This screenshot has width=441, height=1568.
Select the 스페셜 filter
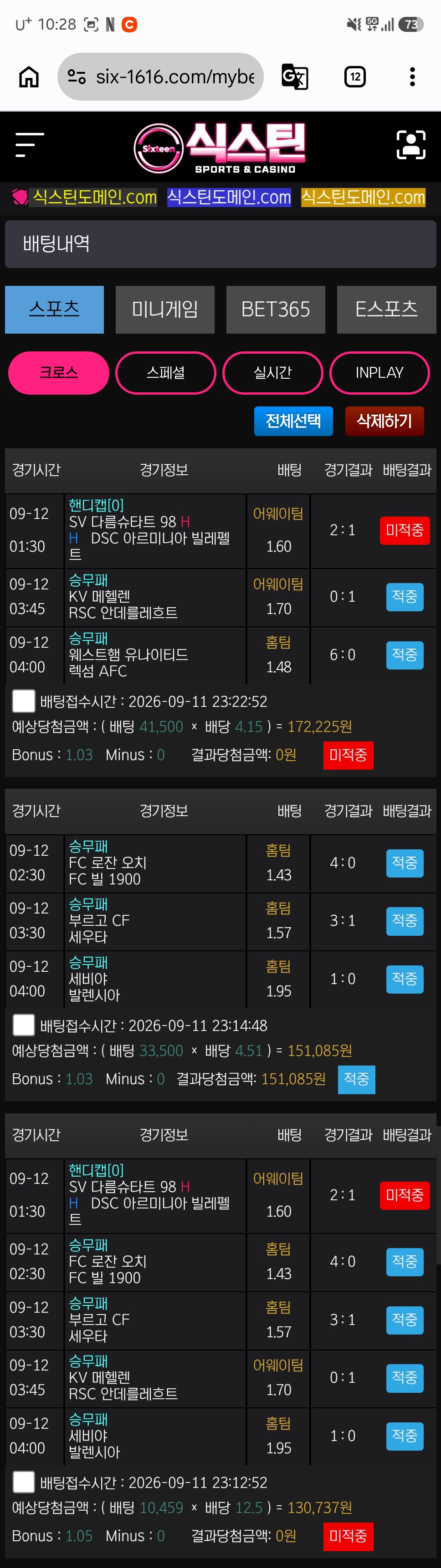[166, 372]
